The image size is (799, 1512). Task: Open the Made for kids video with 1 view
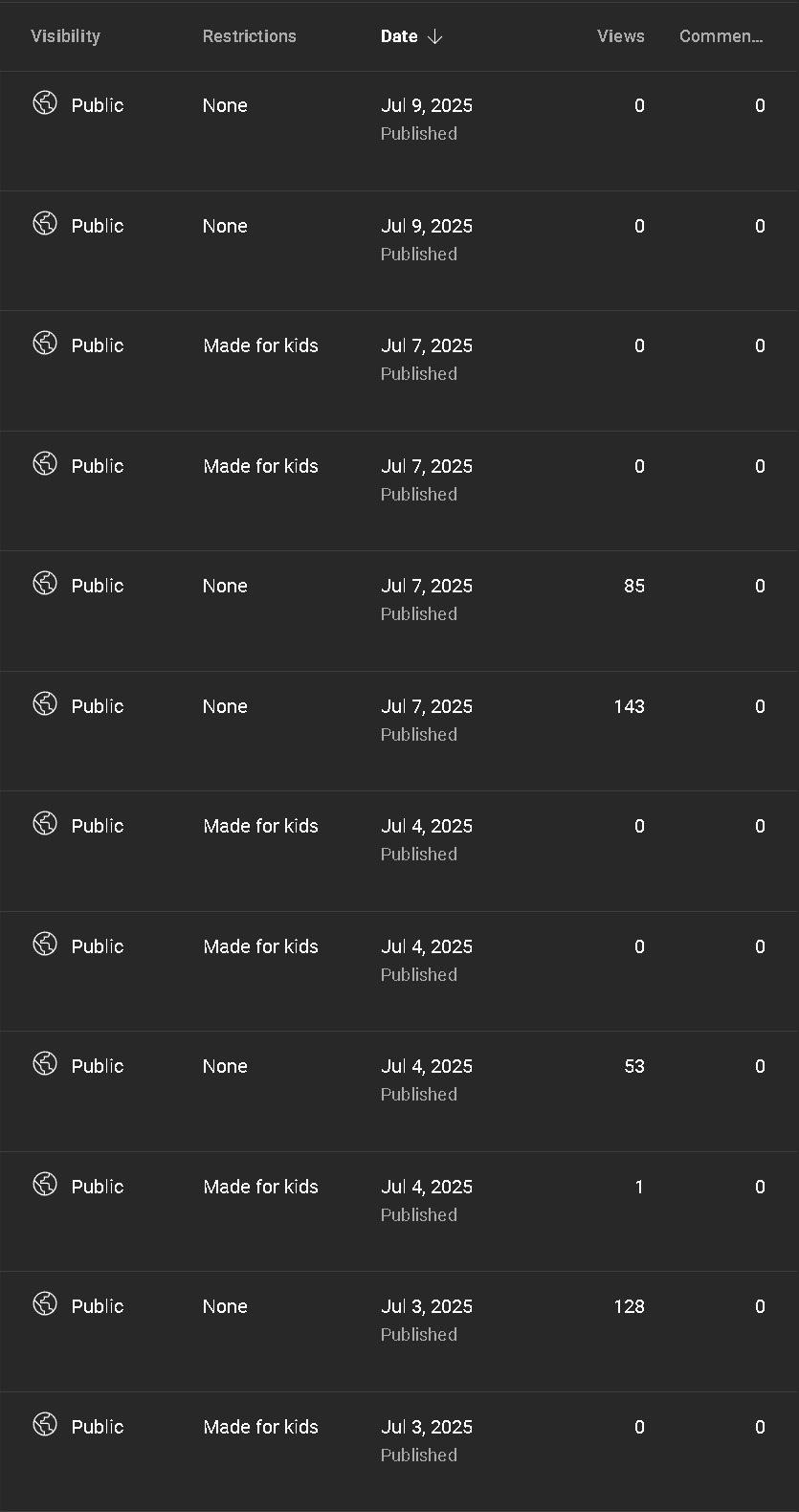[x=399, y=1212]
